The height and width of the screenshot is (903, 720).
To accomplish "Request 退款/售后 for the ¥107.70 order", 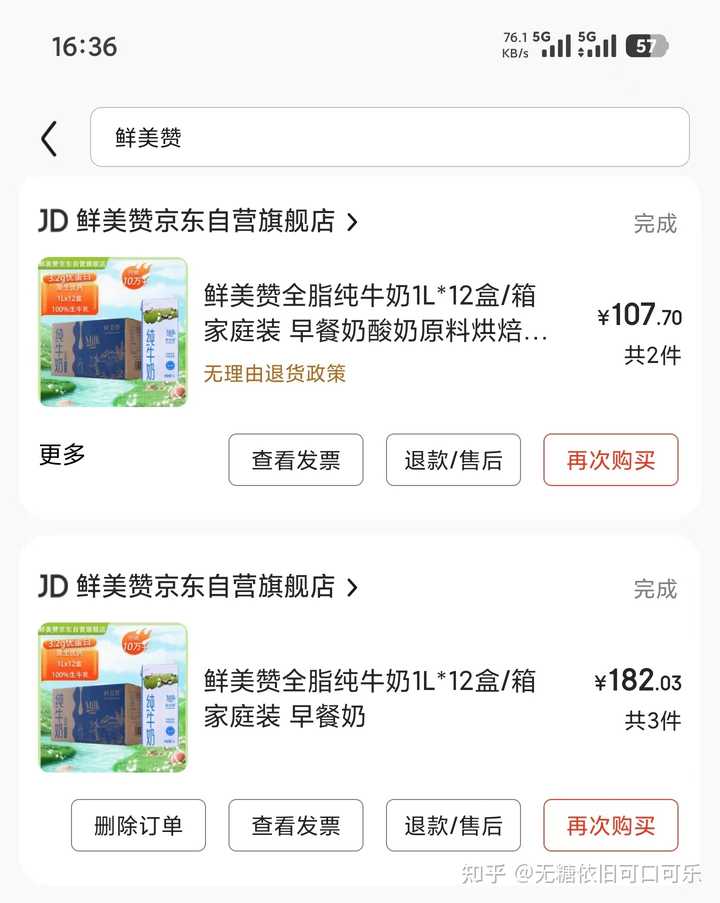I will coord(453,460).
